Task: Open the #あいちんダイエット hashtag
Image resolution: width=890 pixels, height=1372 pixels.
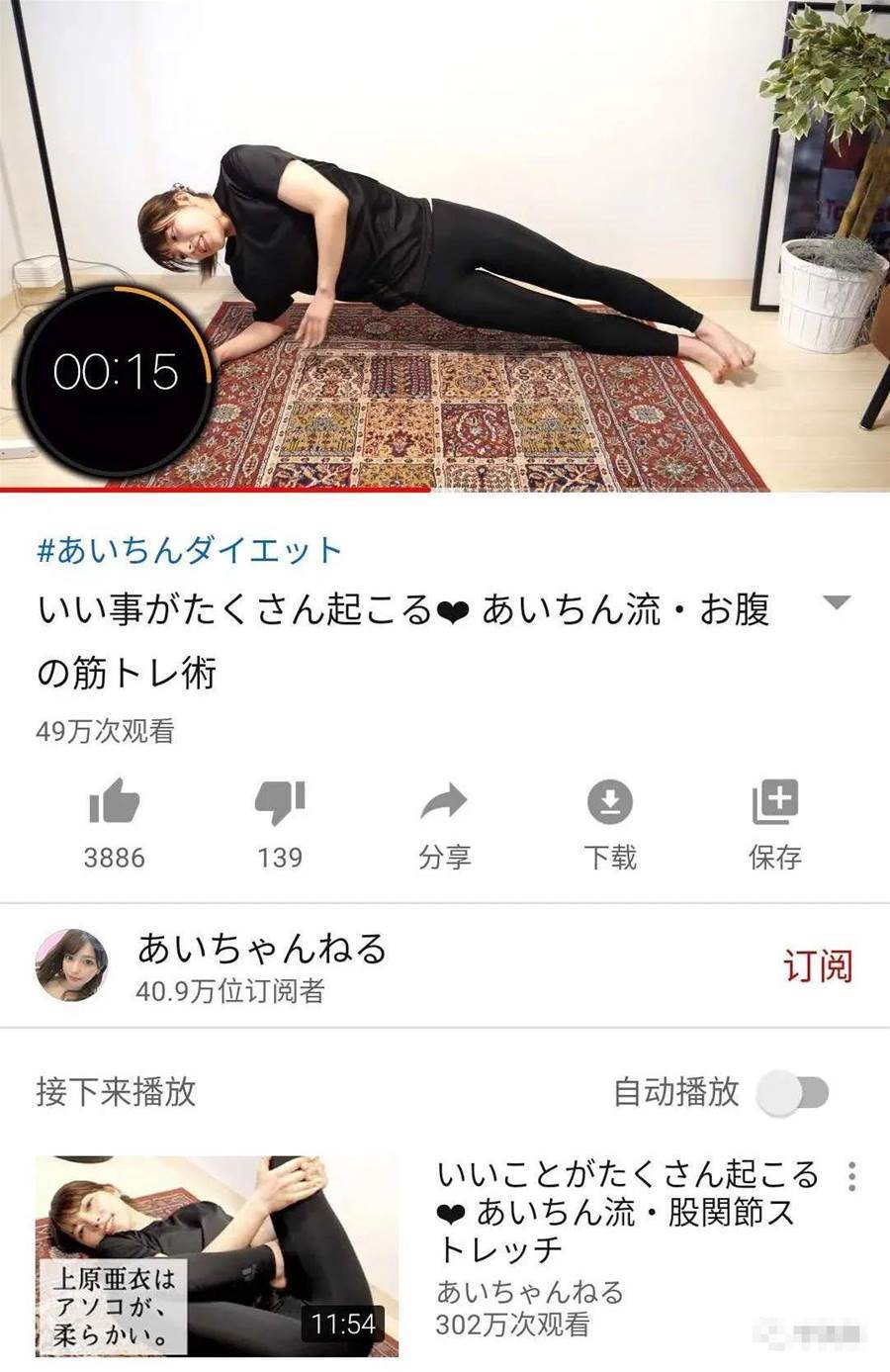Action: click(x=189, y=550)
